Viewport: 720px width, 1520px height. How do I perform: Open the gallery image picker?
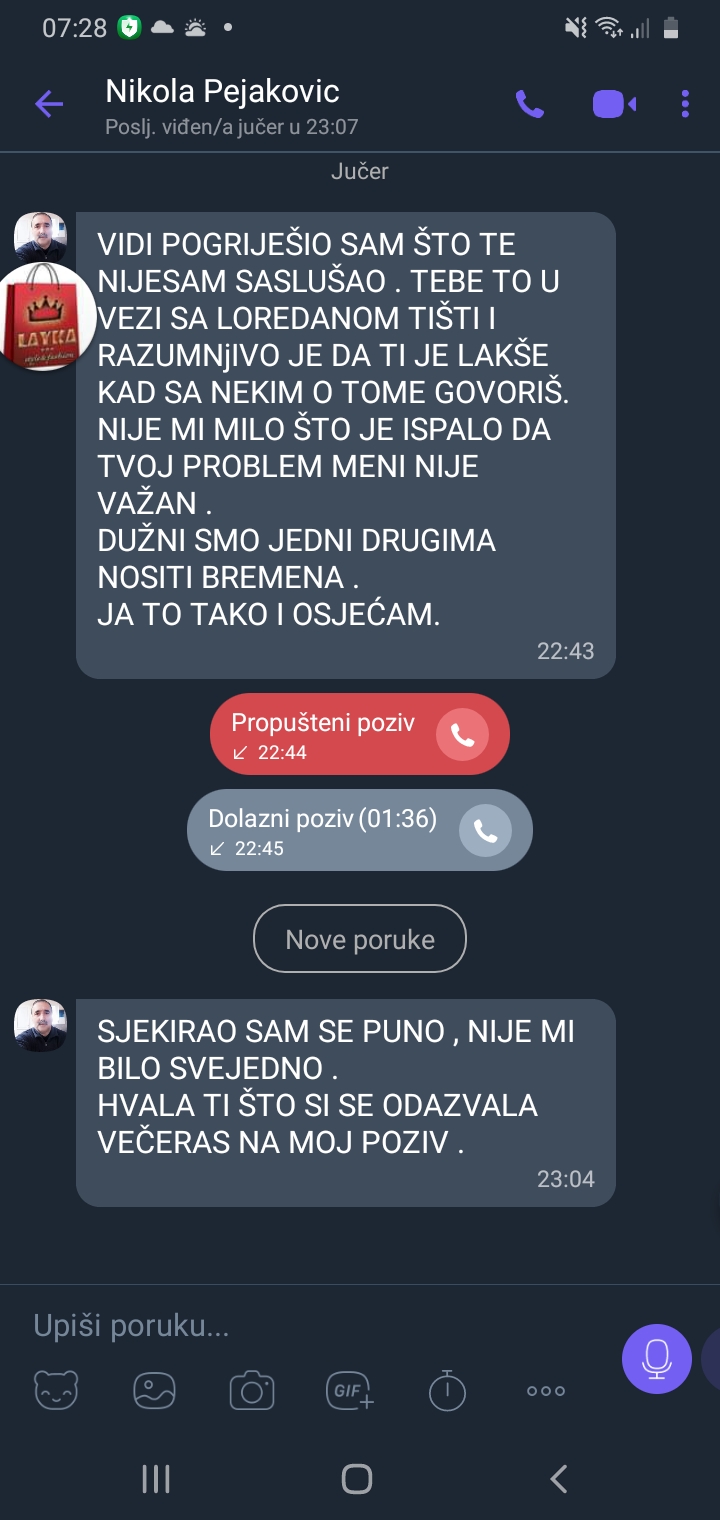coord(154,1390)
